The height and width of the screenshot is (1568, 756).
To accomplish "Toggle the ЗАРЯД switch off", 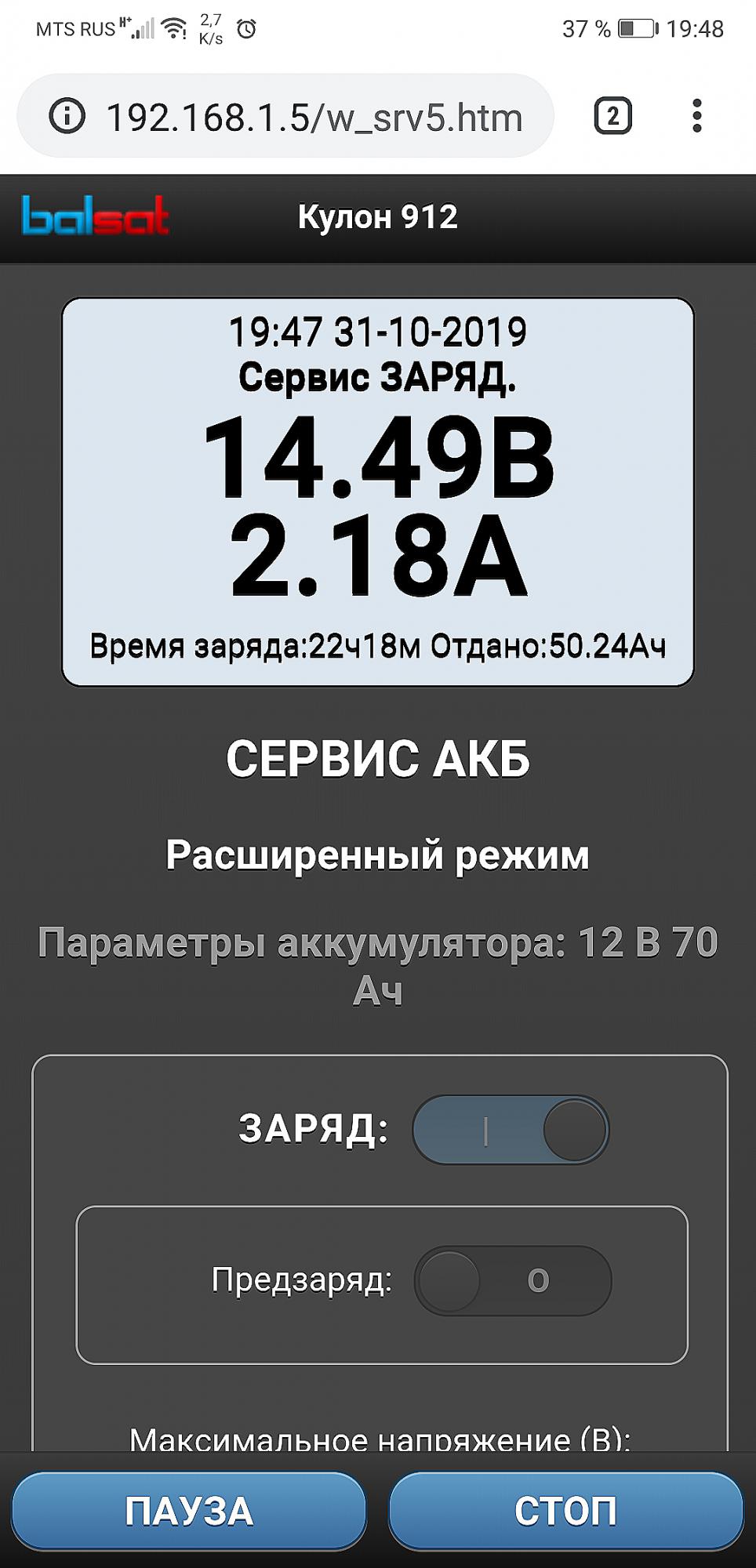I will (511, 1130).
